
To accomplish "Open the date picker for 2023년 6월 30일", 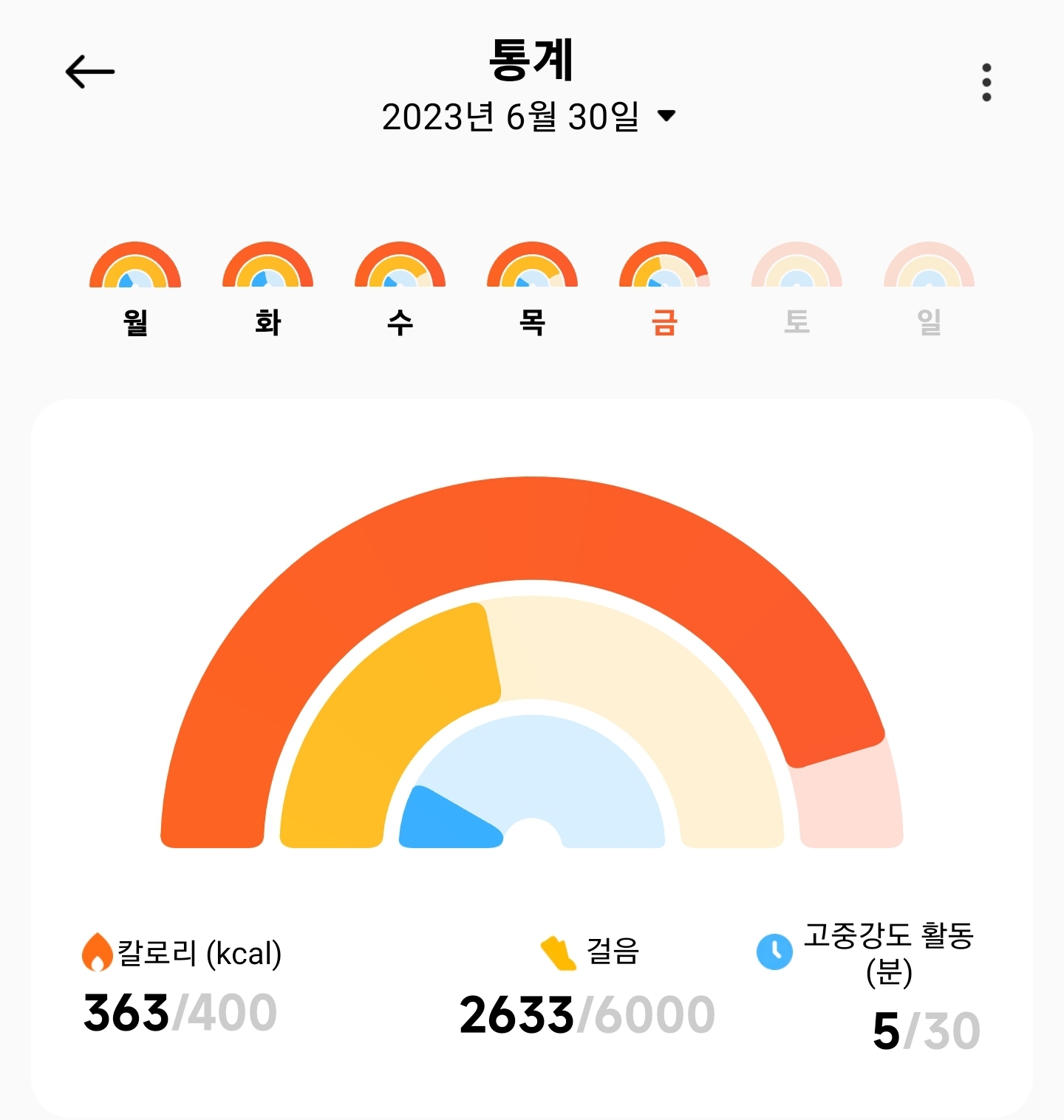I will pyautogui.click(x=529, y=116).
